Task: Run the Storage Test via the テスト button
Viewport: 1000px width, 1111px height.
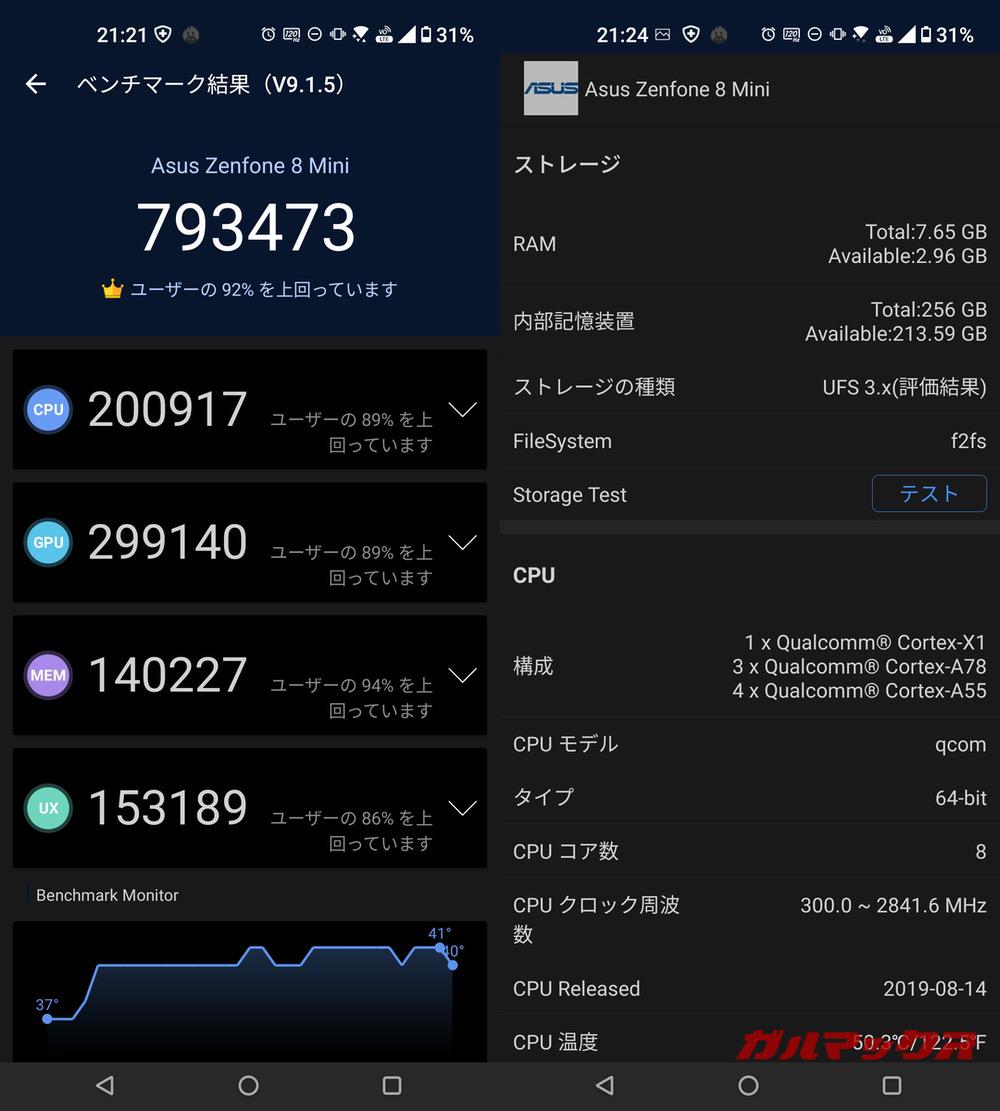Action: pos(928,494)
